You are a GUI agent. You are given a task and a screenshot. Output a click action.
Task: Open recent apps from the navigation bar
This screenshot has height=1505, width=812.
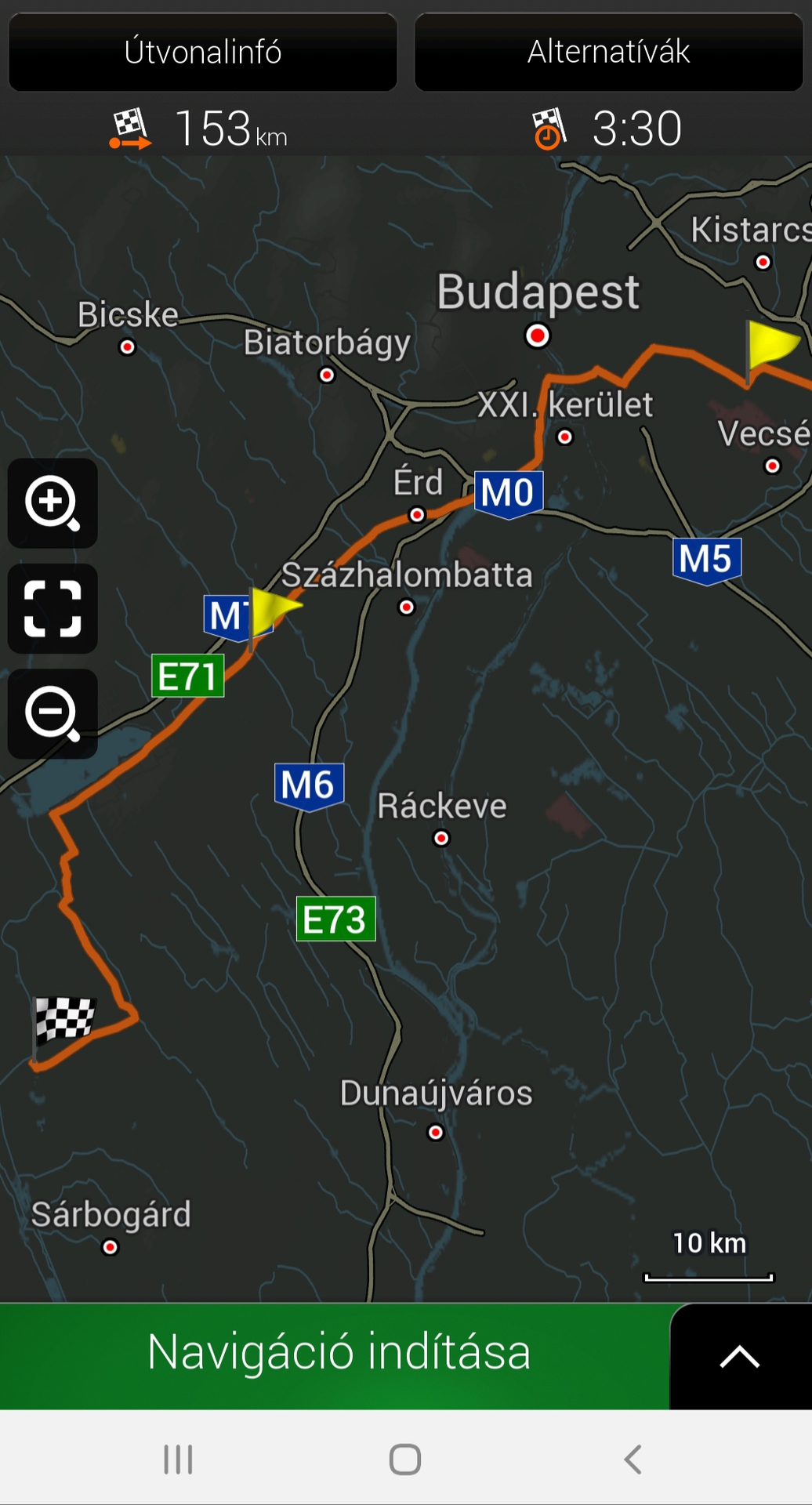178,1460
